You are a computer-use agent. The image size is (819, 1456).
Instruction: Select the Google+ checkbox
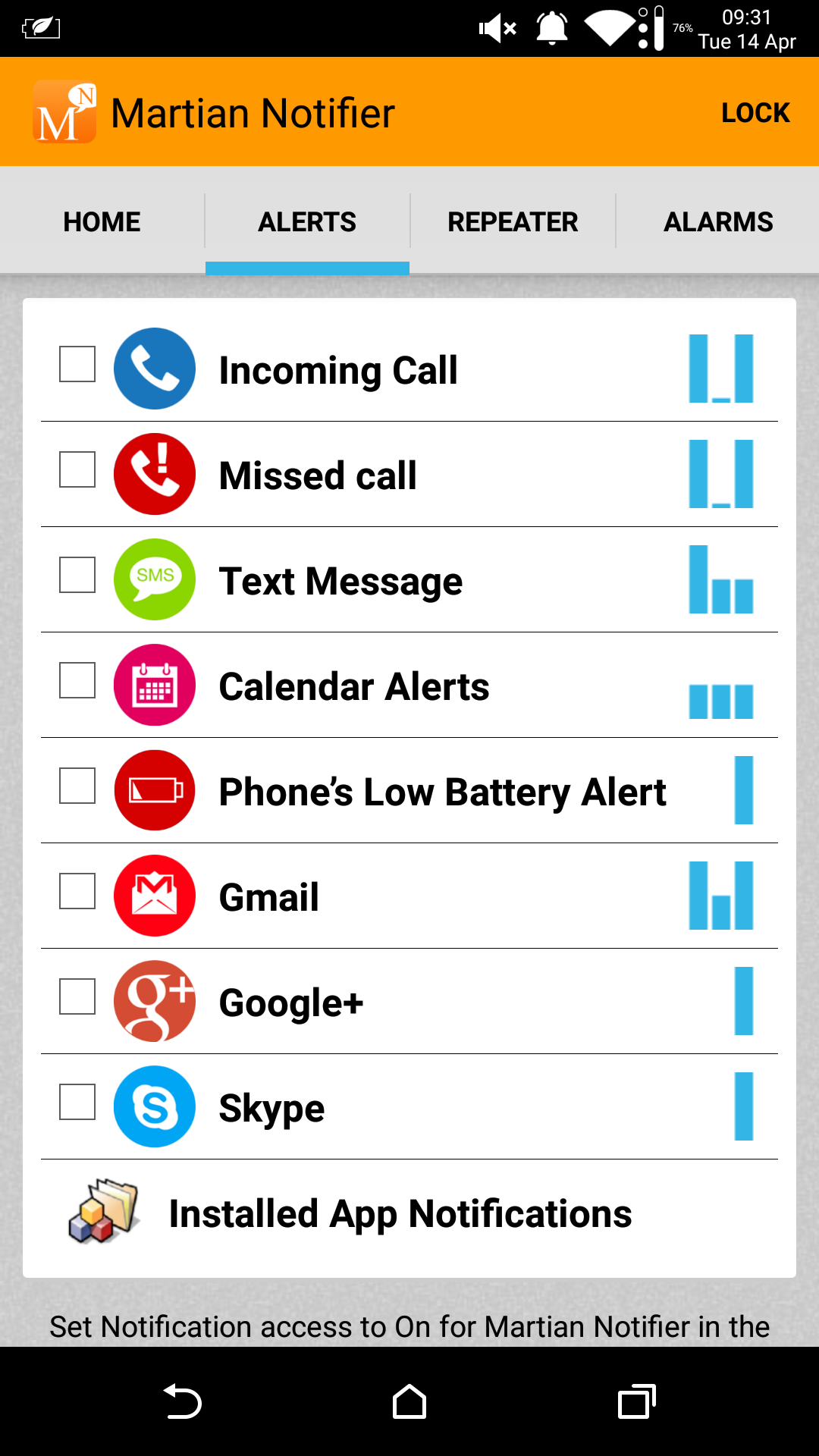(x=77, y=996)
